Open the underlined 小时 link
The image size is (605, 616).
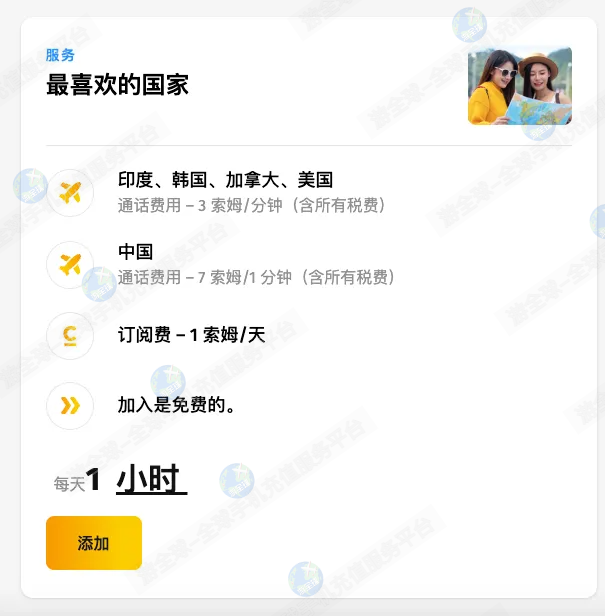point(151,480)
